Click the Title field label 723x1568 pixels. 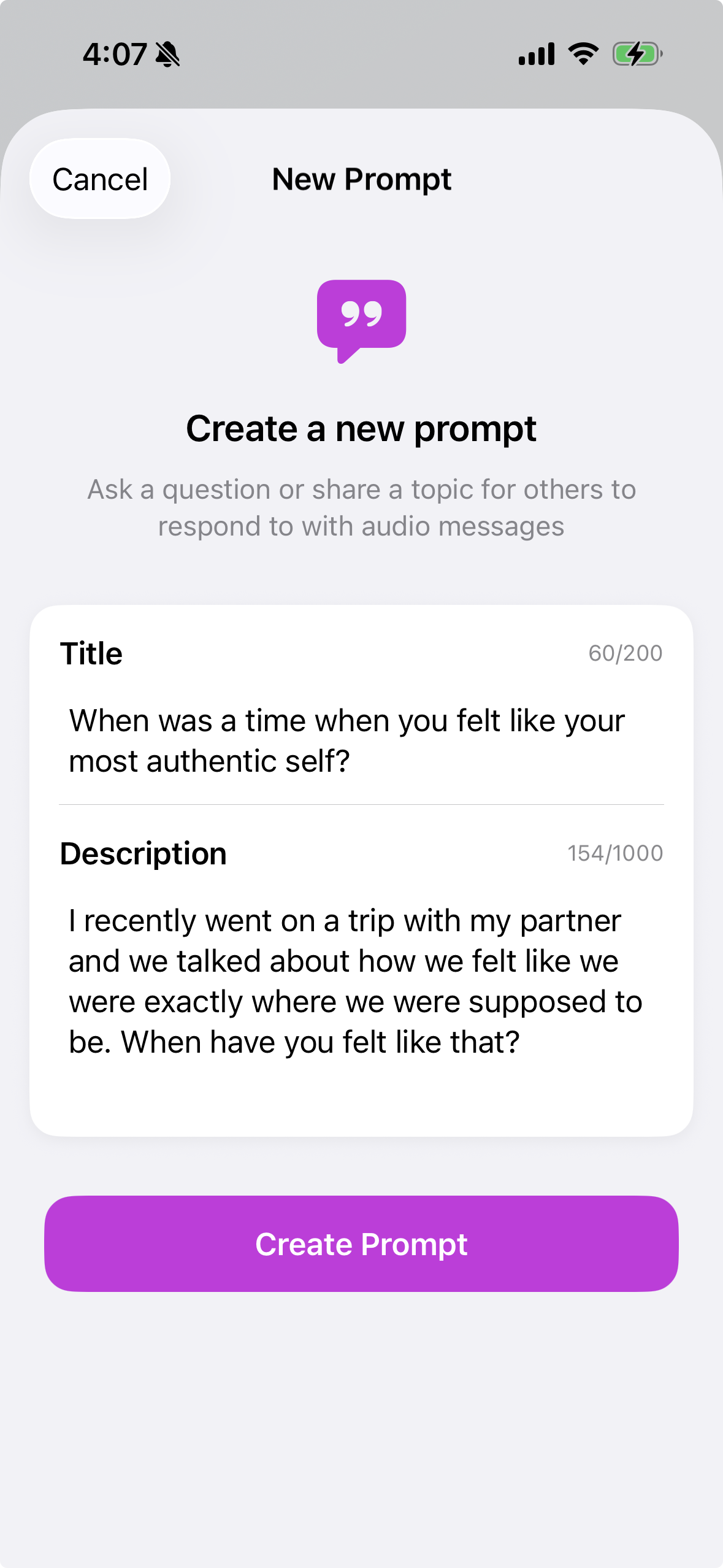91,654
